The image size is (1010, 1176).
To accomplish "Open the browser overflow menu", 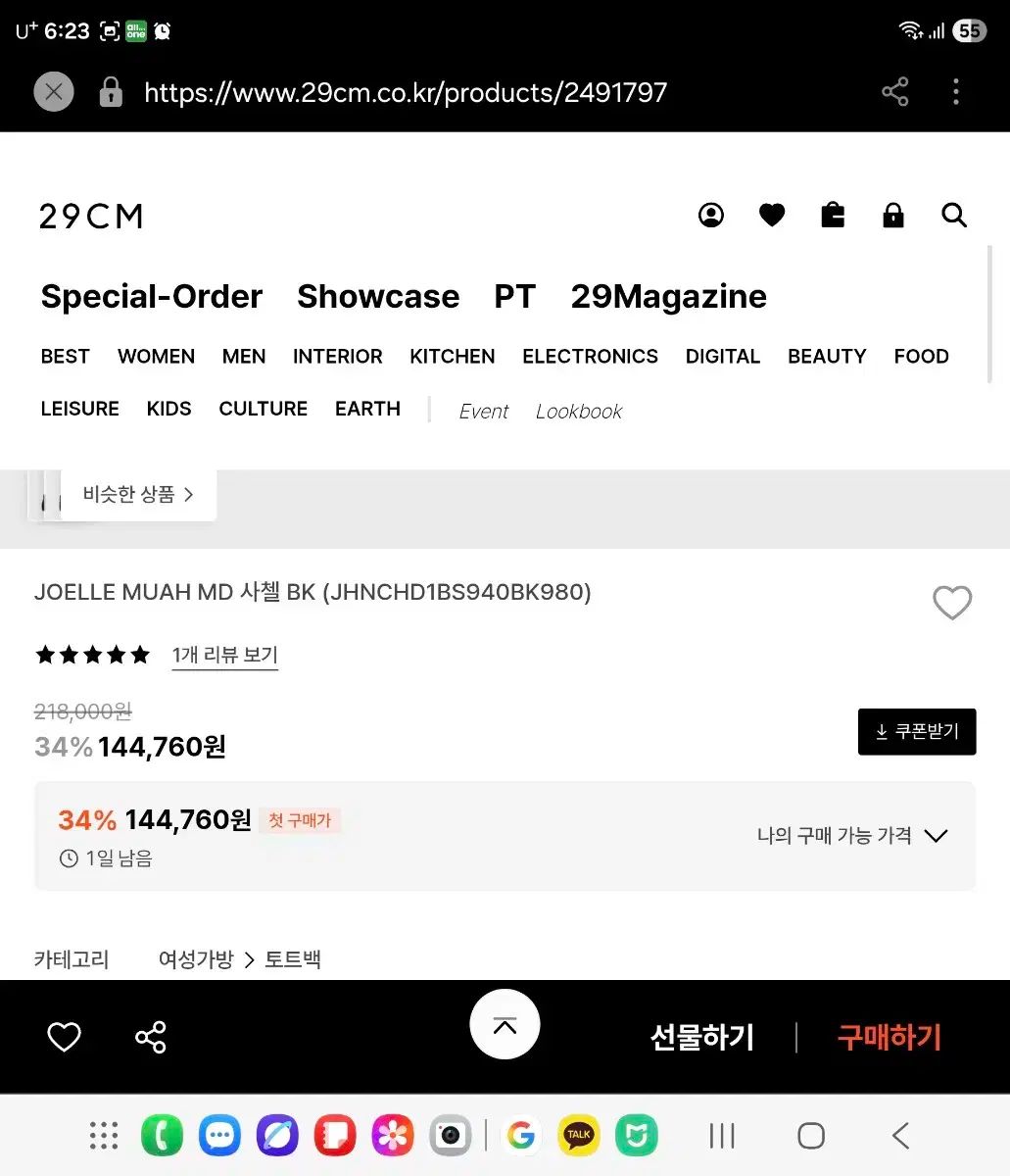I will tap(955, 92).
